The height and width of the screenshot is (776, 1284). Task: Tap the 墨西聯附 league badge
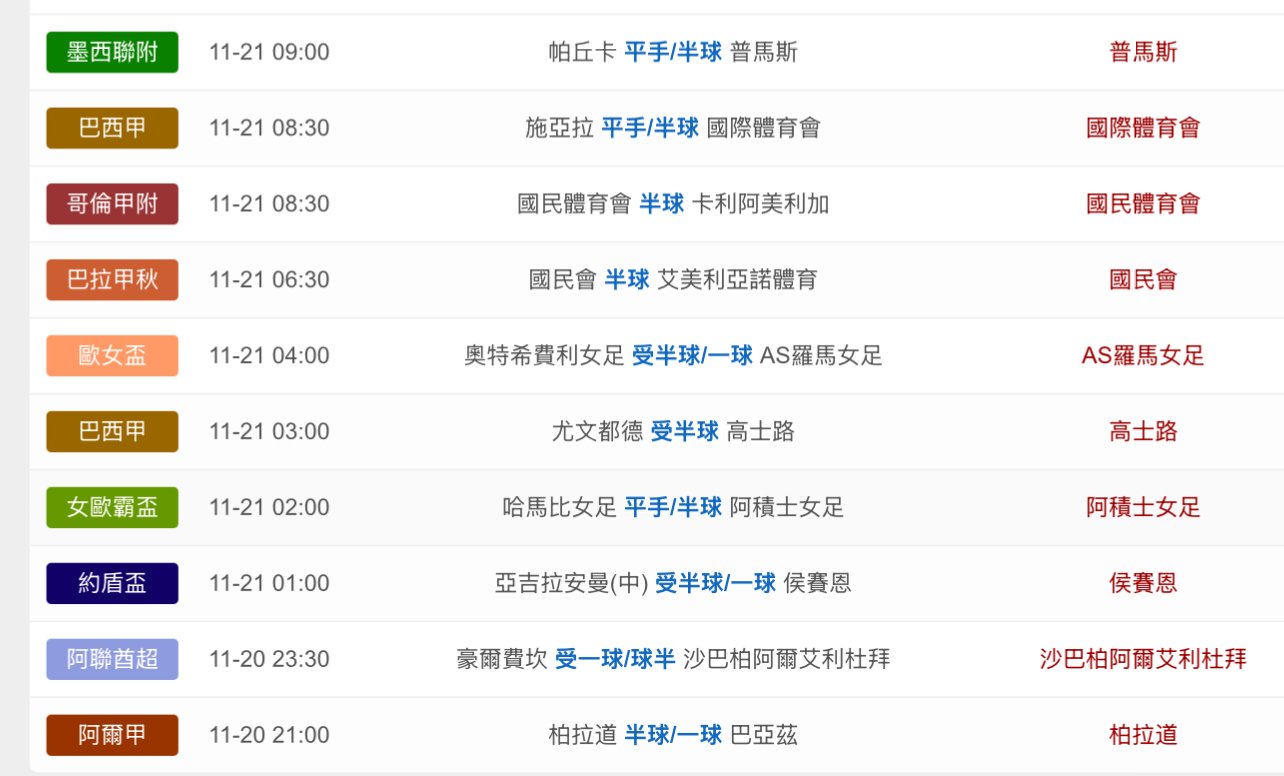pos(112,52)
